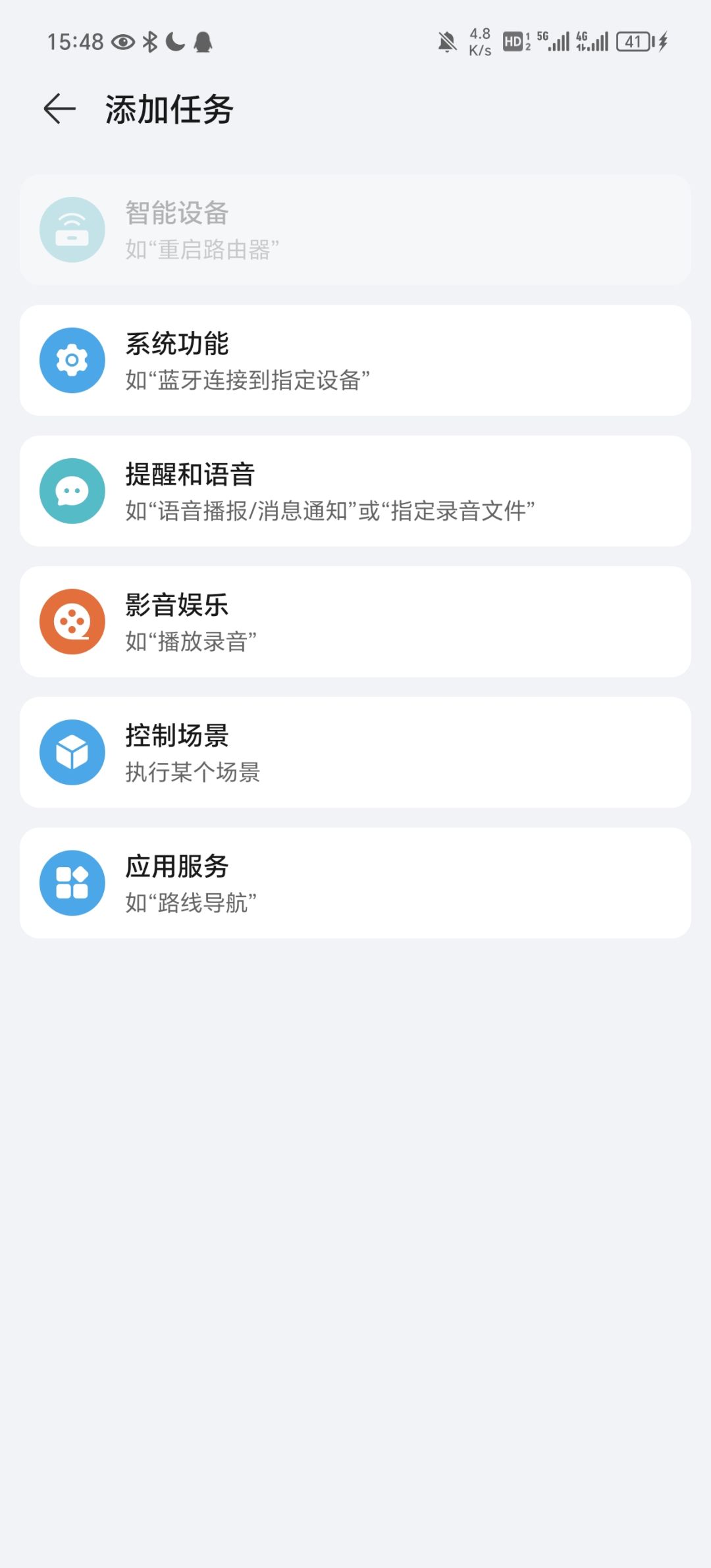The height and width of the screenshot is (1568, 711).
Task: Click the grayed-out 智能设备 router icon
Action: pyautogui.click(x=72, y=228)
